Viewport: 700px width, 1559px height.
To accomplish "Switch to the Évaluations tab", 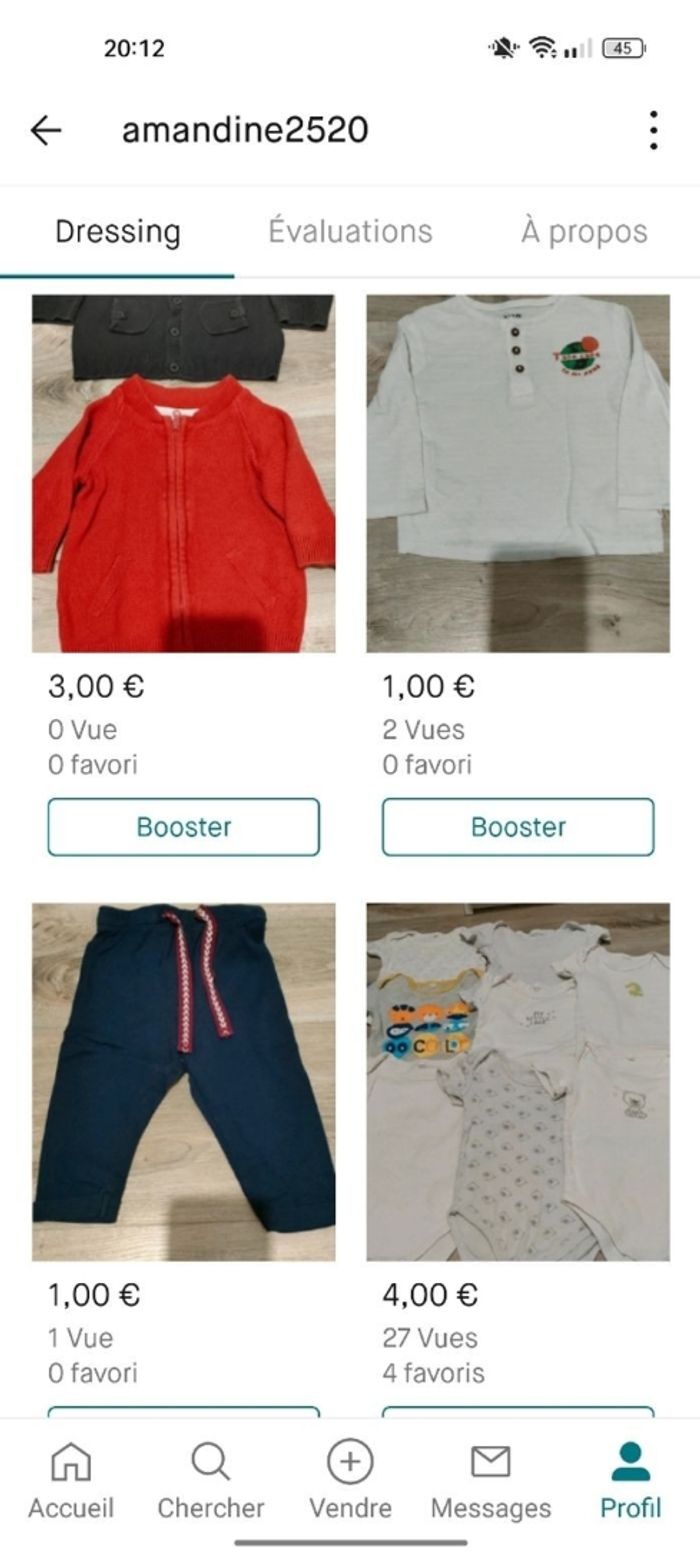I will (350, 231).
